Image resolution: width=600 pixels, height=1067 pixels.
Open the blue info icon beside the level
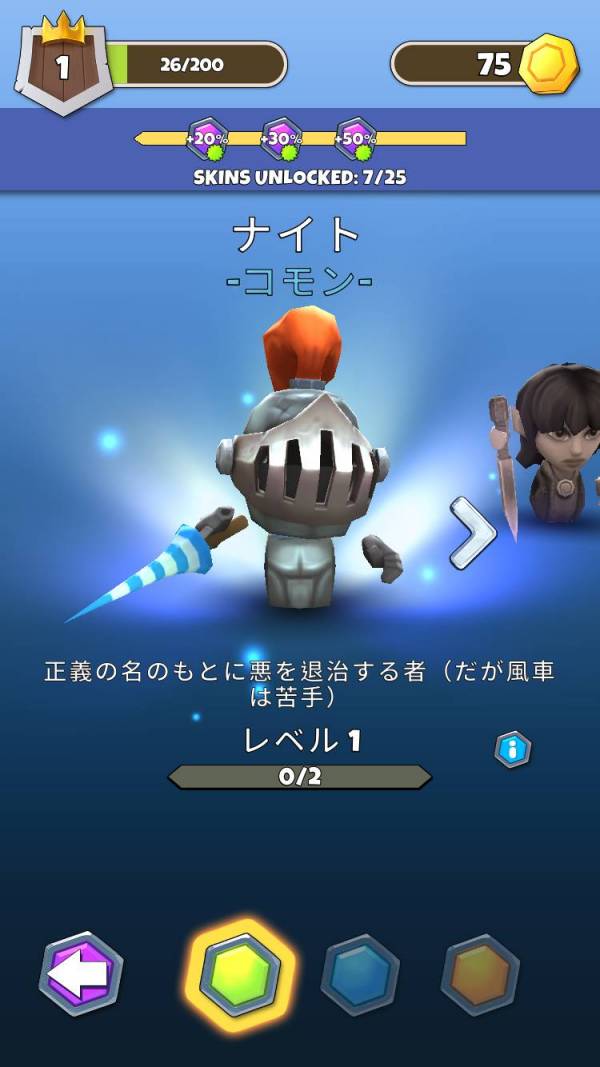coord(513,749)
